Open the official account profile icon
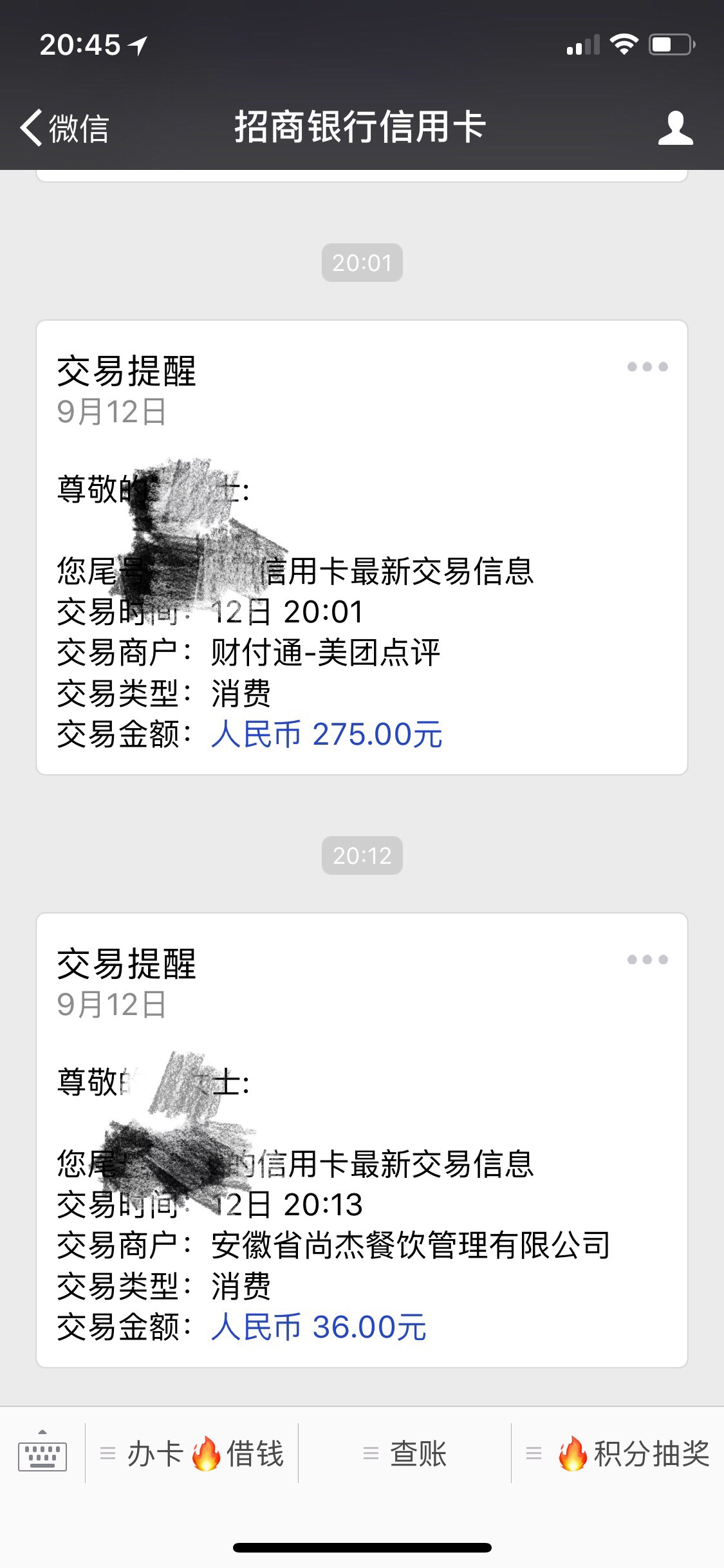The height and width of the screenshot is (1568, 724). click(x=675, y=127)
